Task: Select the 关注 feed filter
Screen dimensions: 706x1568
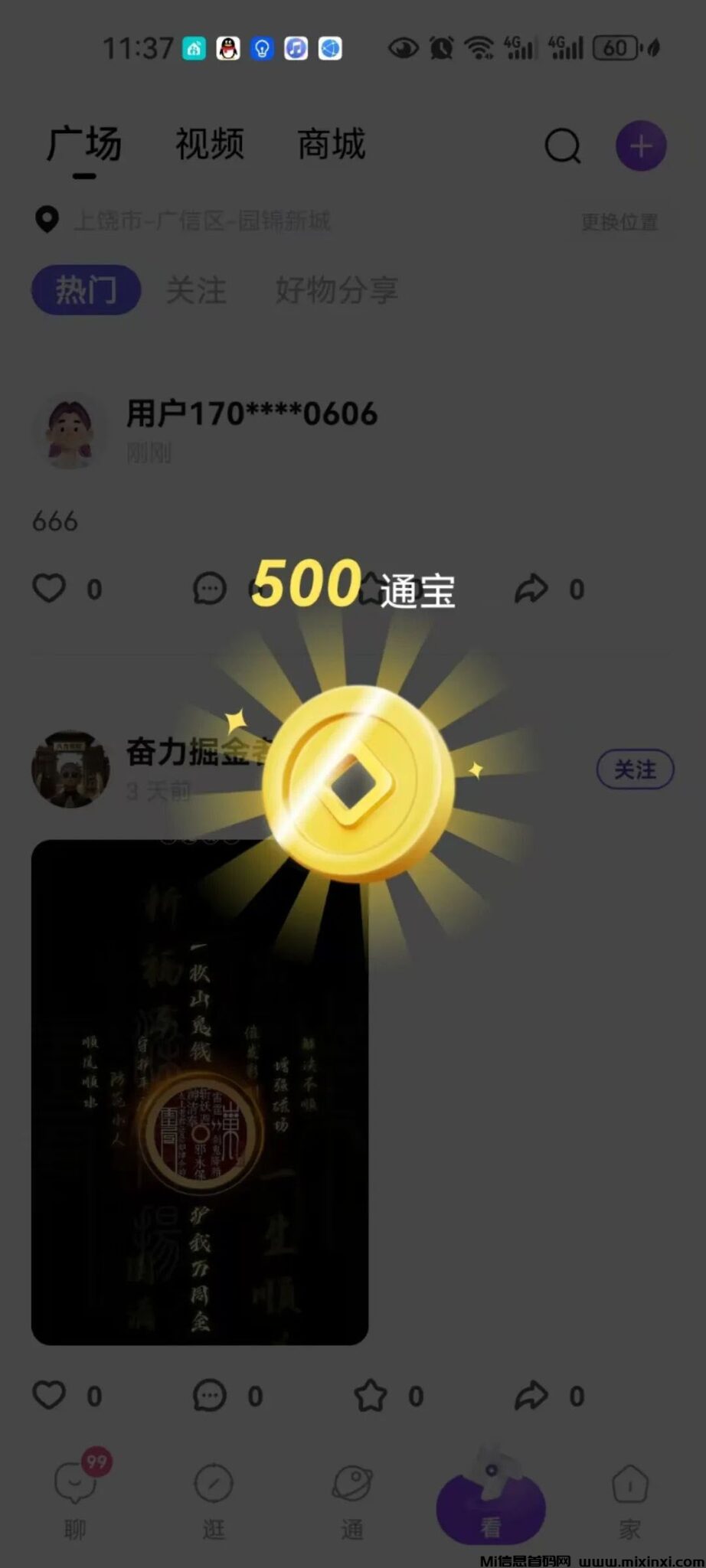Action: pyautogui.click(x=196, y=290)
